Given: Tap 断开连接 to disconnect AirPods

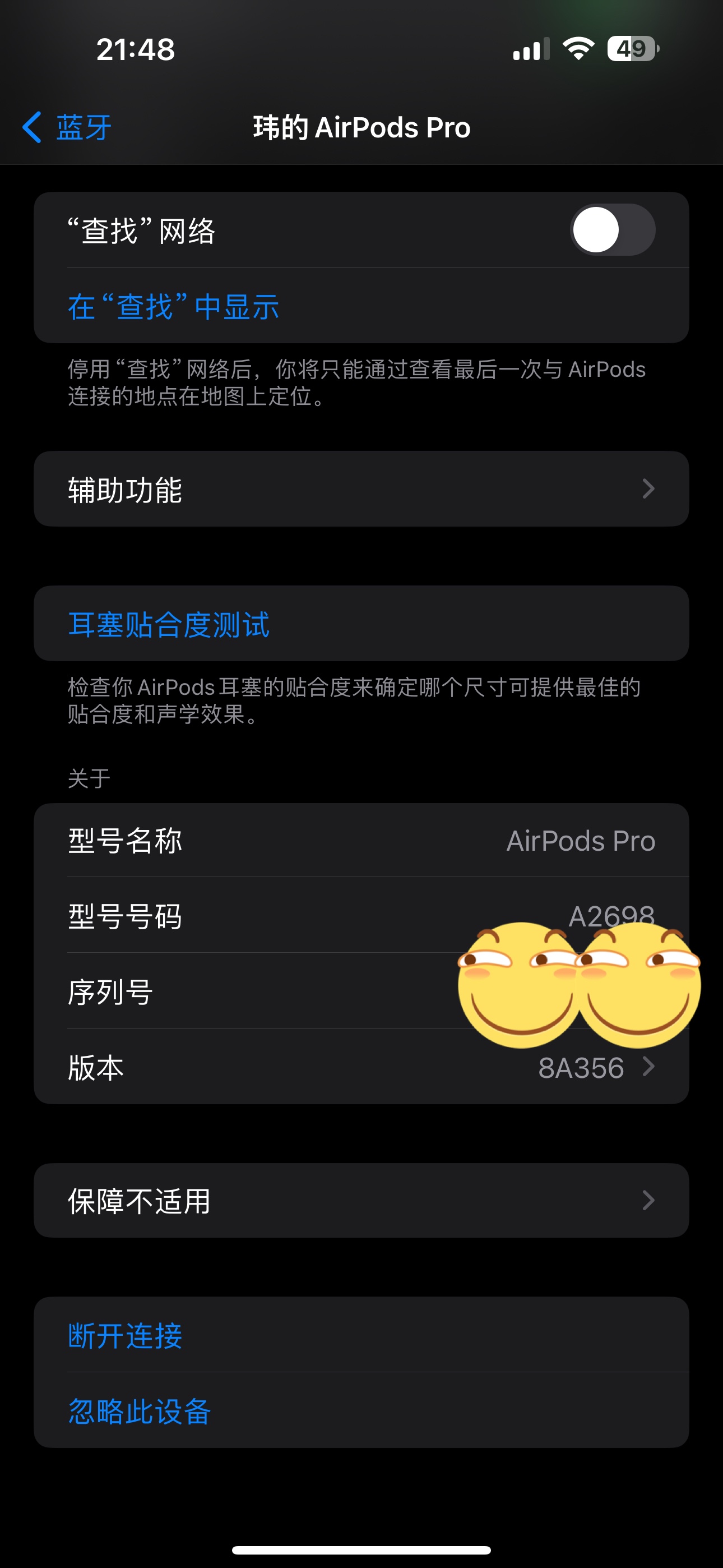Looking at the screenshot, I should tap(126, 1335).
